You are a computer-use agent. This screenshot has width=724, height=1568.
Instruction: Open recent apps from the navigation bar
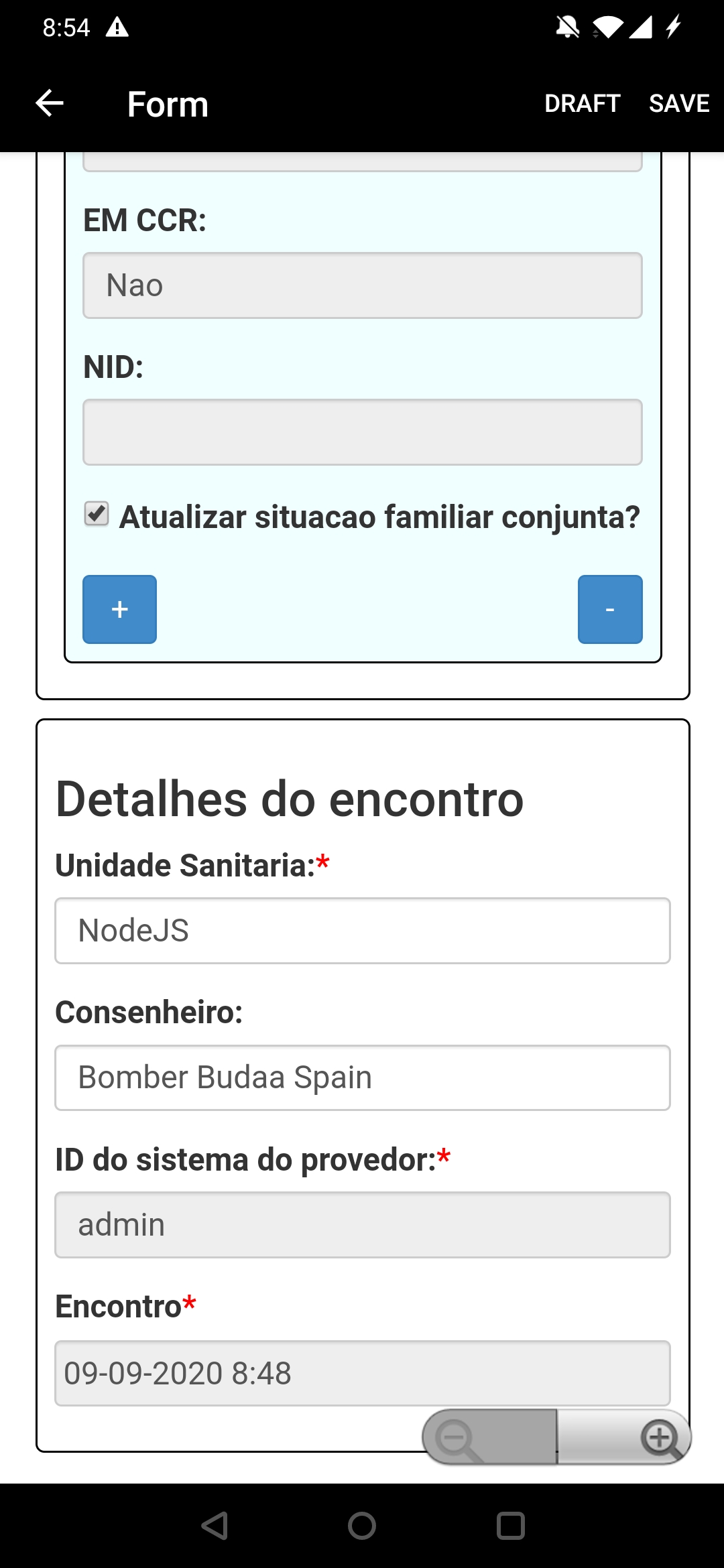511,1526
